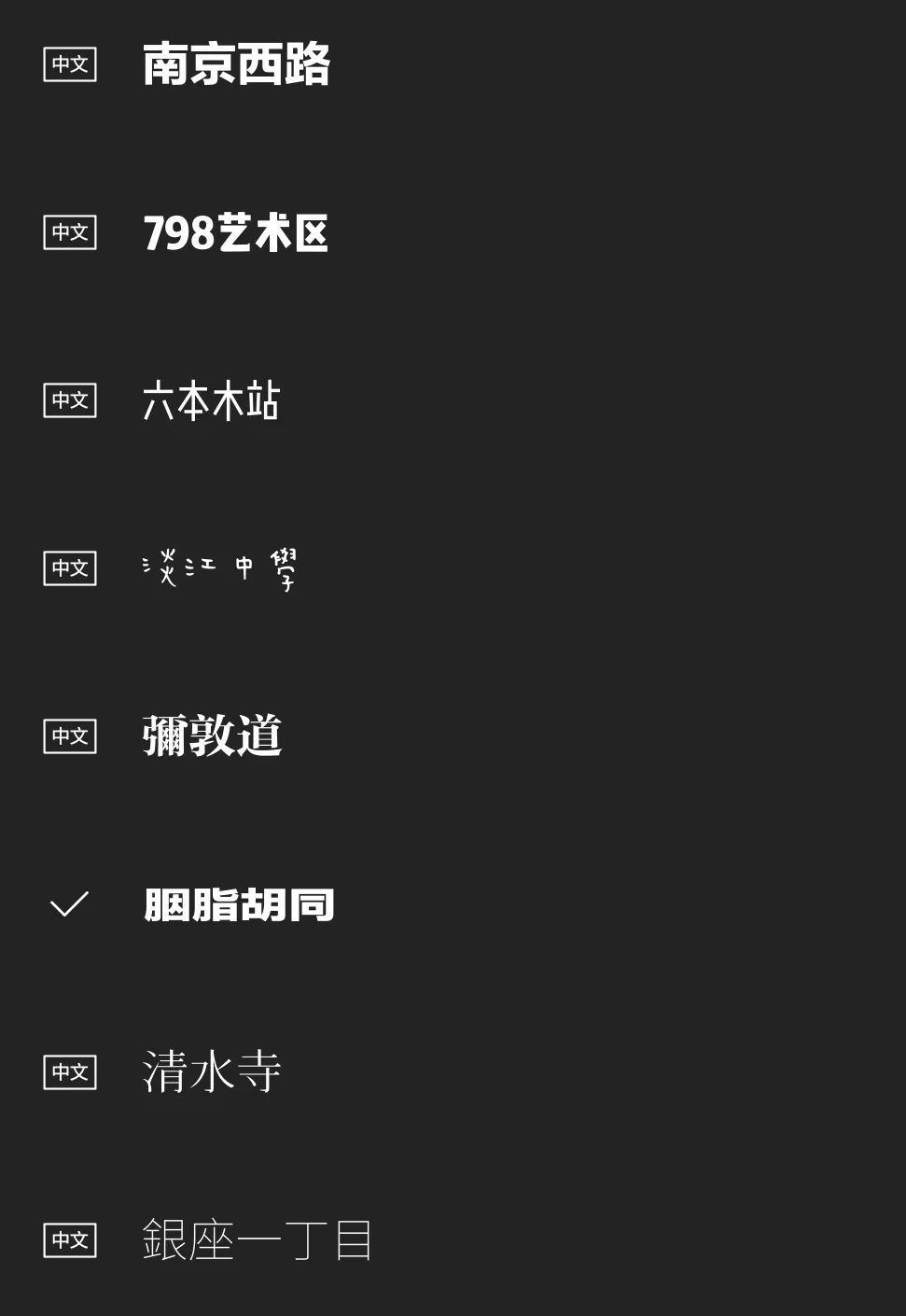906x1316 pixels.
Task: Open the 彌敦道 font entry
Action: [214, 735]
